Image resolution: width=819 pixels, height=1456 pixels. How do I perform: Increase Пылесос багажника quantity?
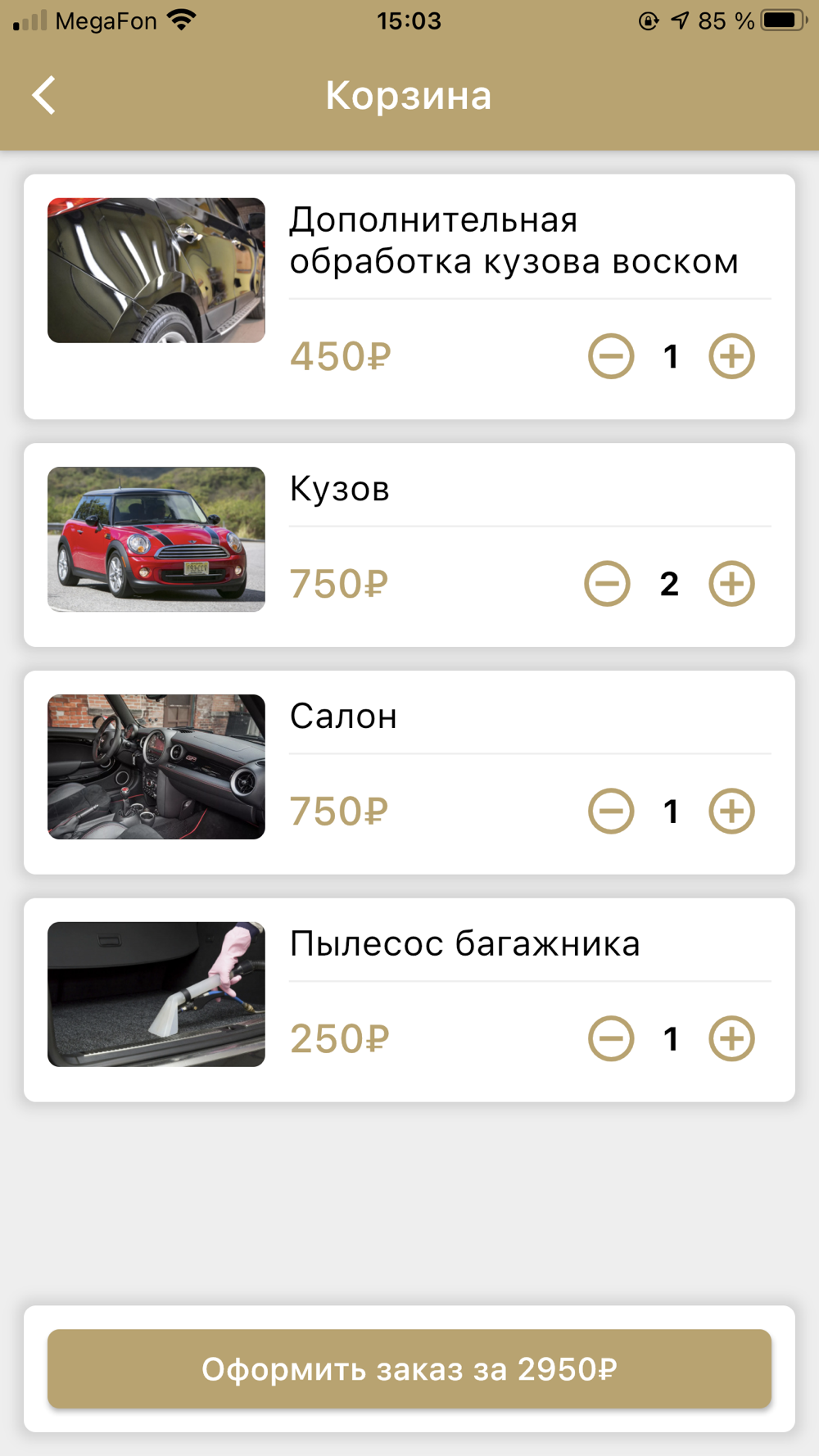(x=731, y=1039)
